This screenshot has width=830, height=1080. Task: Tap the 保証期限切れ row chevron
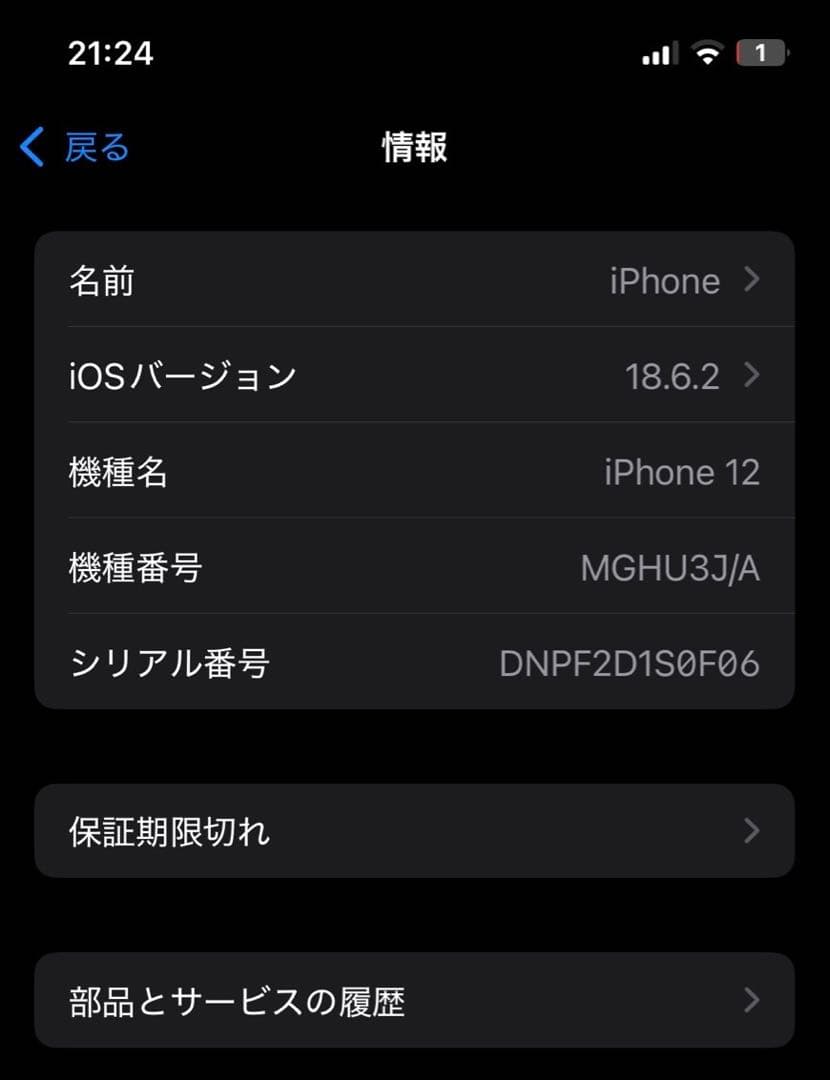click(x=752, y=831)
